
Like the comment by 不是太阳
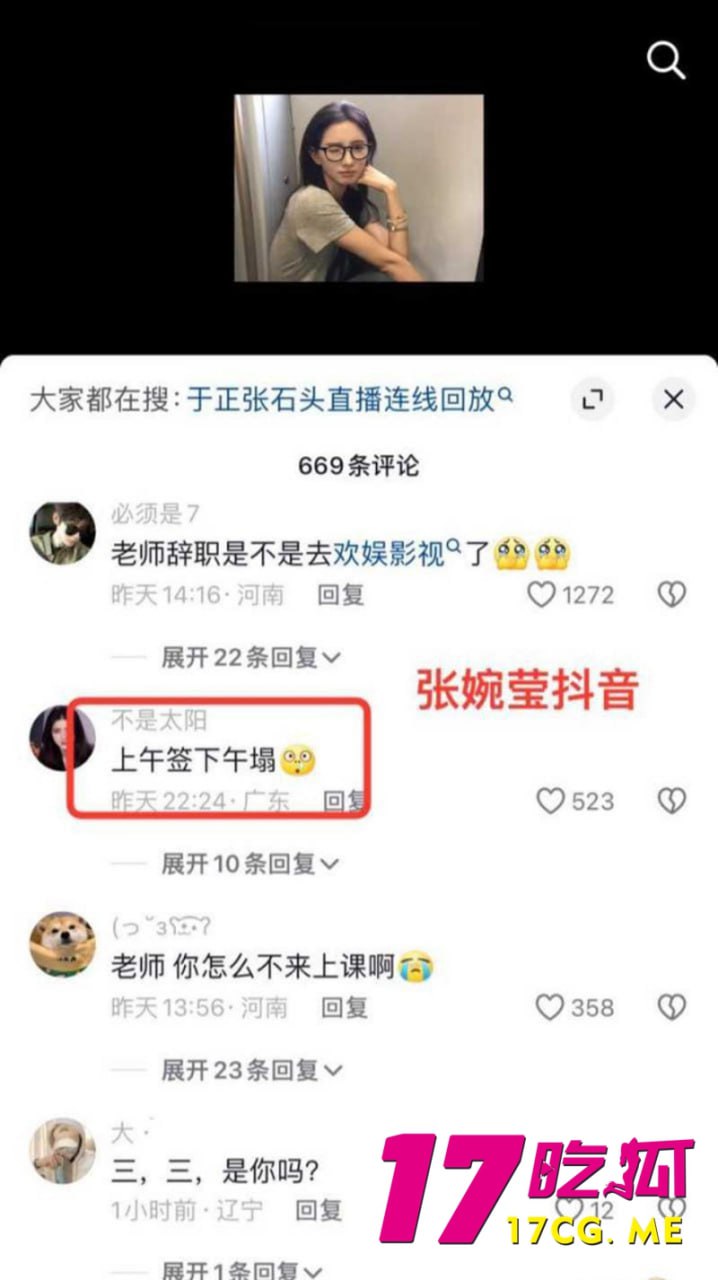pyautogui.click(x=551, y=801)
